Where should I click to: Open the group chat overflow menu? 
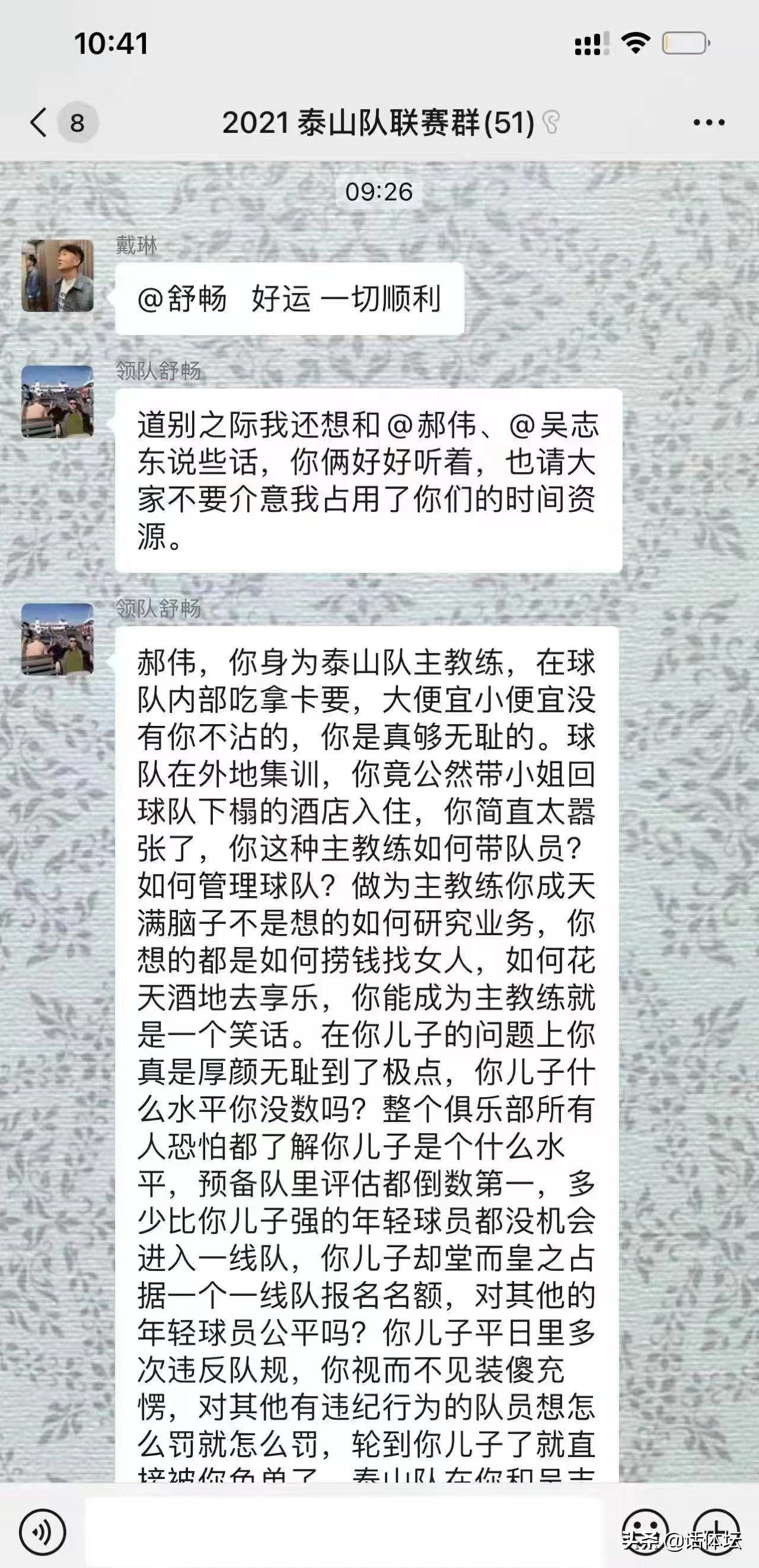click(x=709, y=123)
